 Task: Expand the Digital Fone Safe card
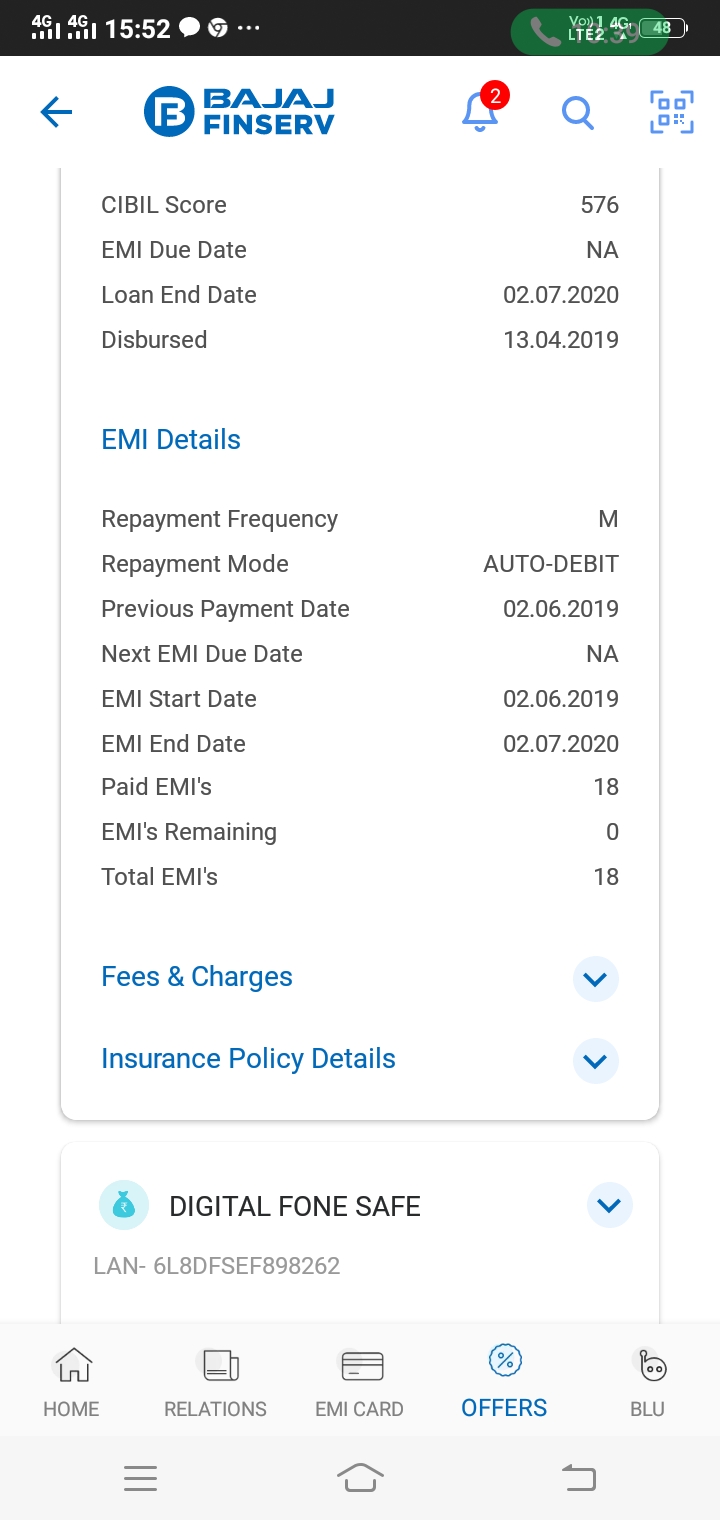tap(609, 1206)
